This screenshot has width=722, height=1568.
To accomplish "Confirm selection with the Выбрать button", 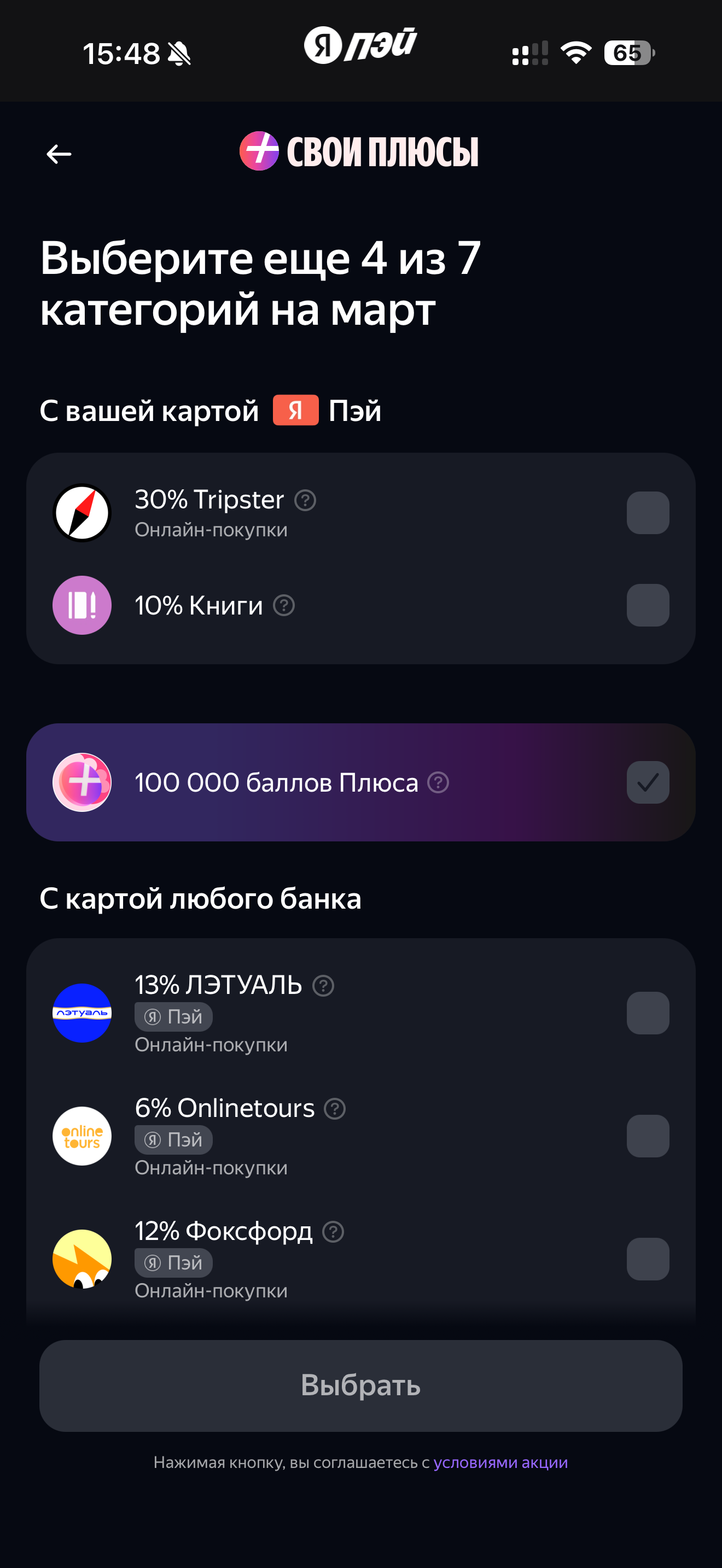I will point(361,1385).
